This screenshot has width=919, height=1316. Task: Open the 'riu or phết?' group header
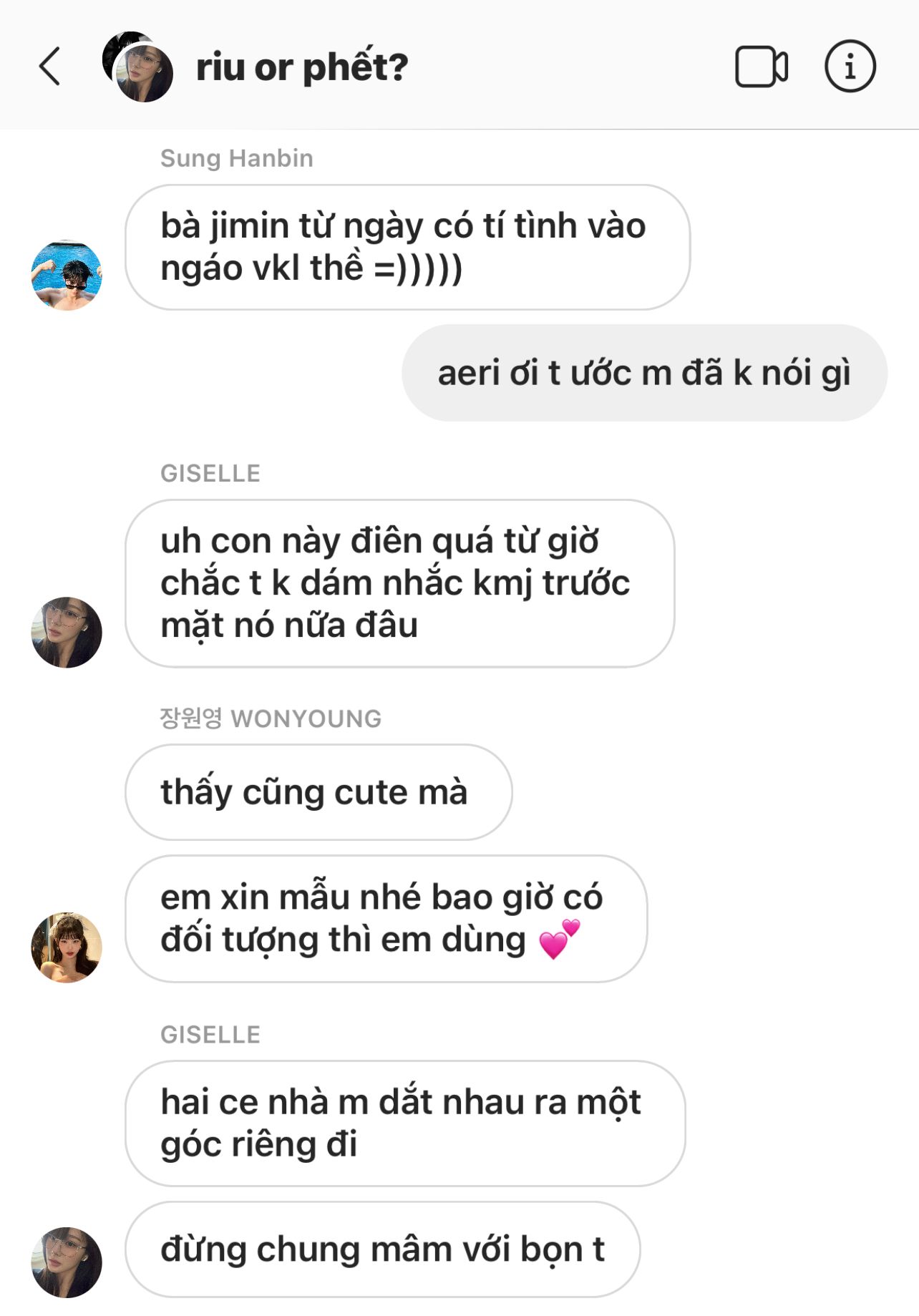301,67
